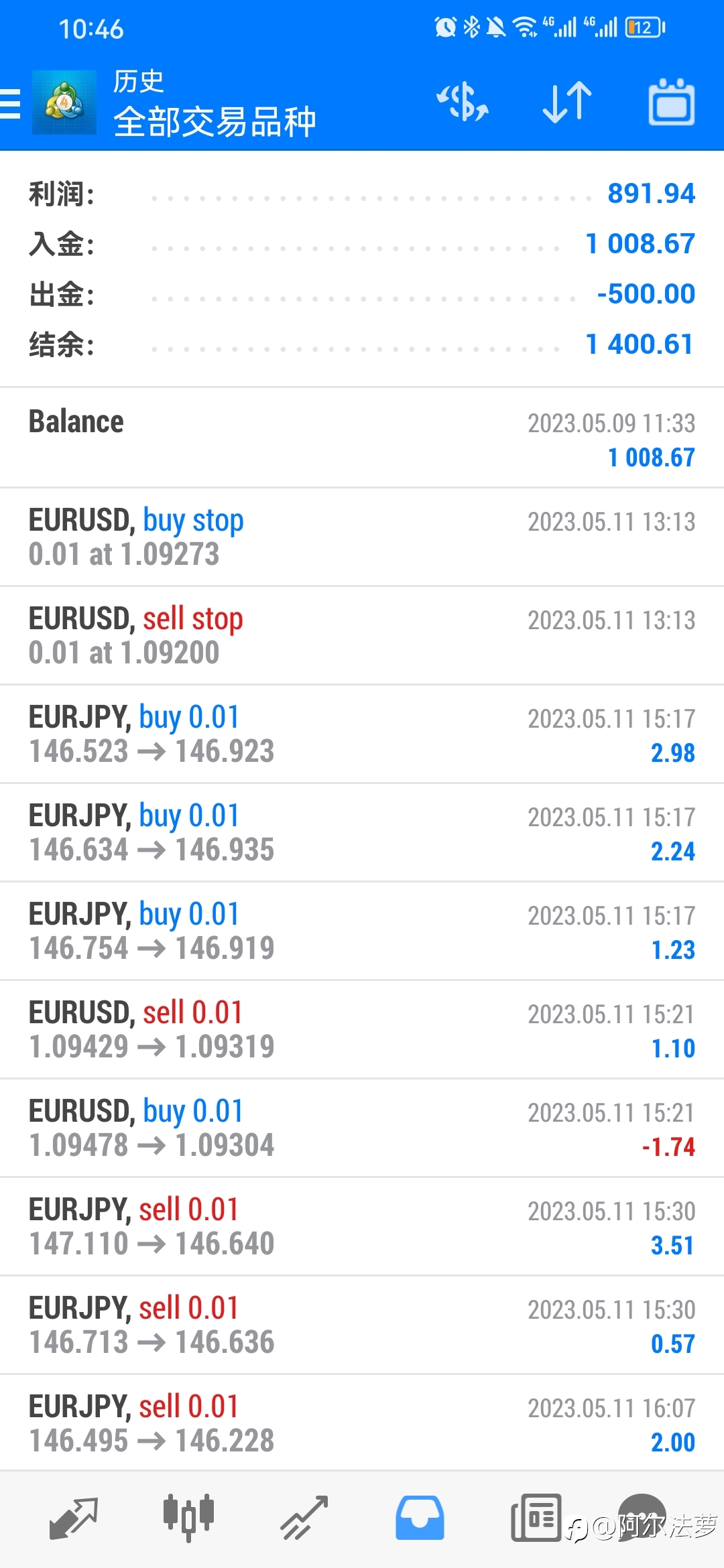The image size is (724, 1568).
Task: Select the History tab
Action: [x=420, y=1518]
